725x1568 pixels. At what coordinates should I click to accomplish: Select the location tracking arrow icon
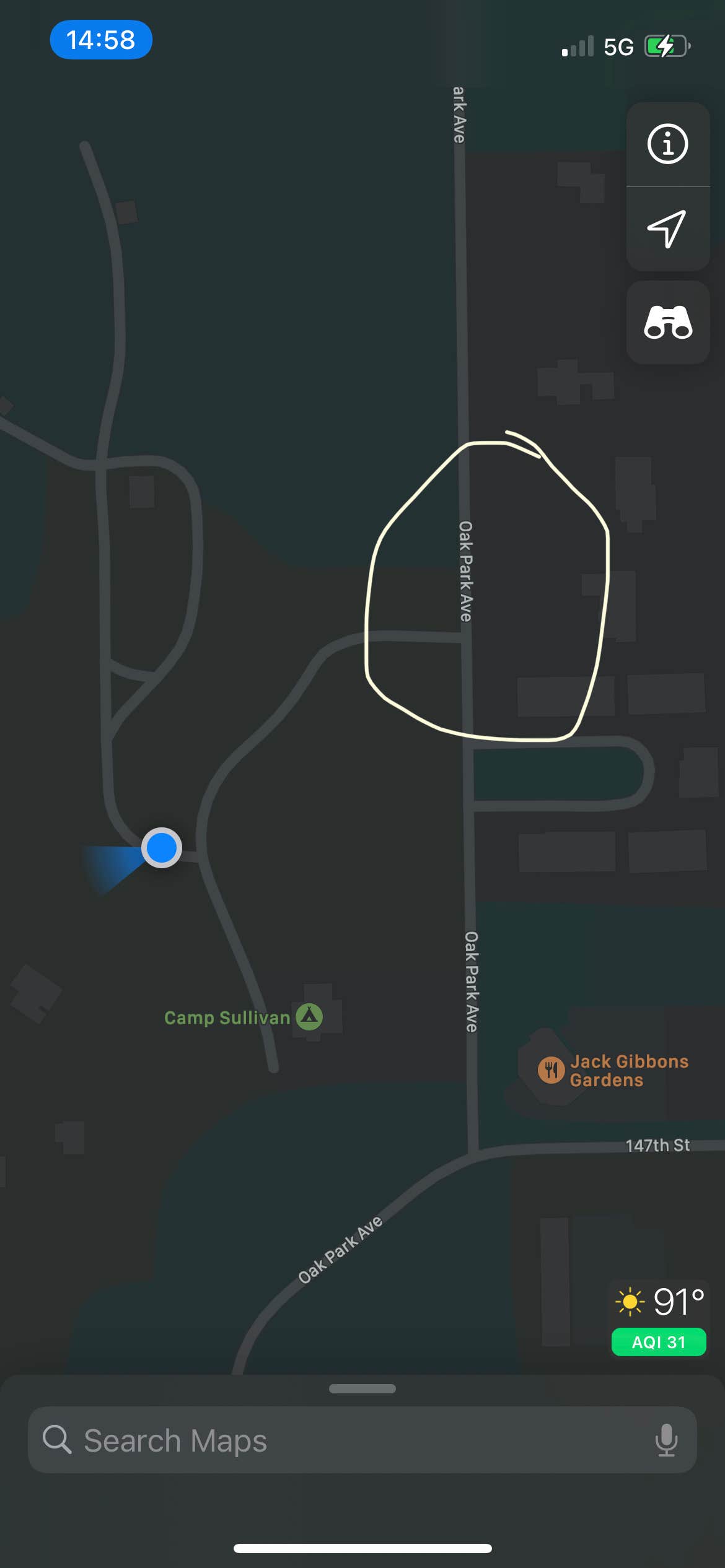point(668,227)
